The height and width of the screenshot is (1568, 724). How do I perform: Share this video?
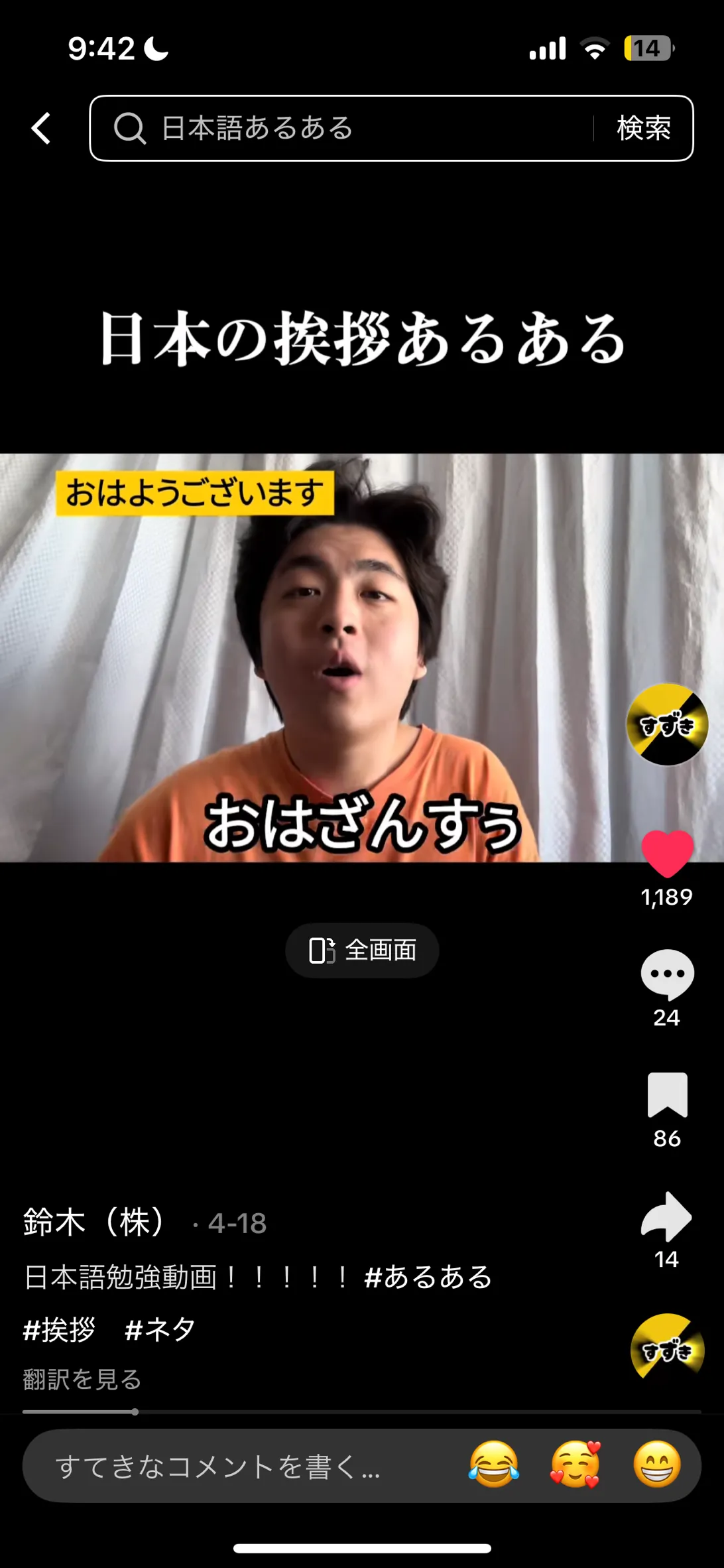point(667,1216)
